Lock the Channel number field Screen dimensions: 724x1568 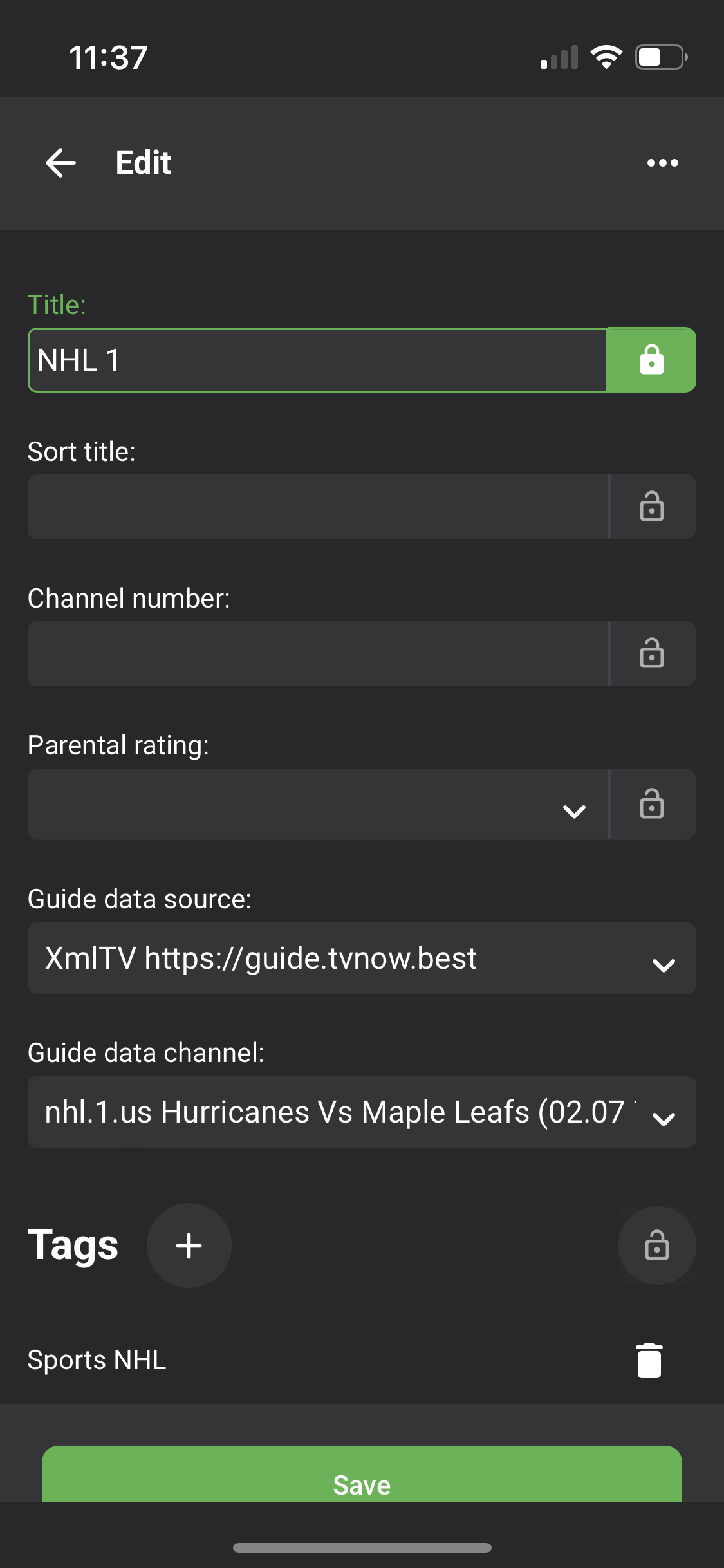tap(651, 653)
